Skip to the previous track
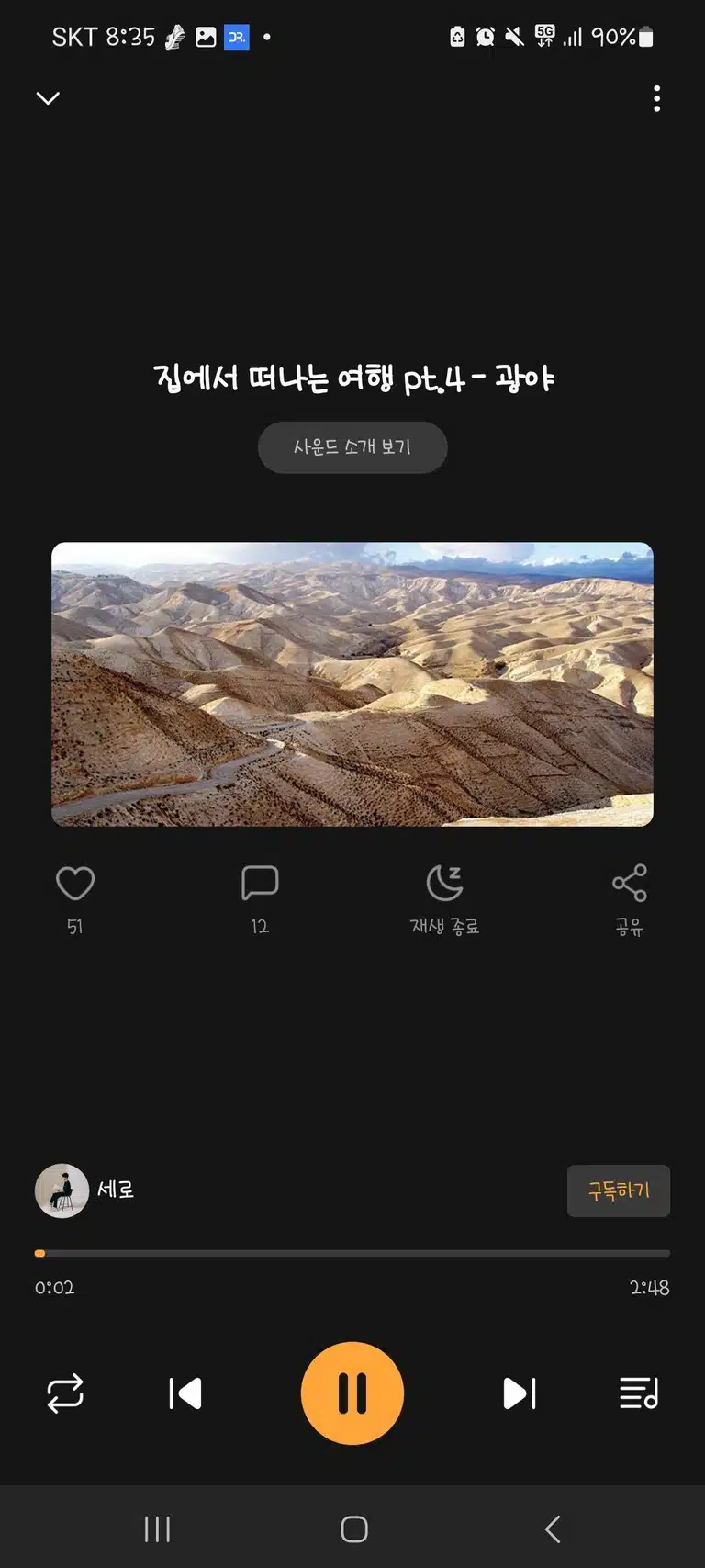 click(185, 1393)
